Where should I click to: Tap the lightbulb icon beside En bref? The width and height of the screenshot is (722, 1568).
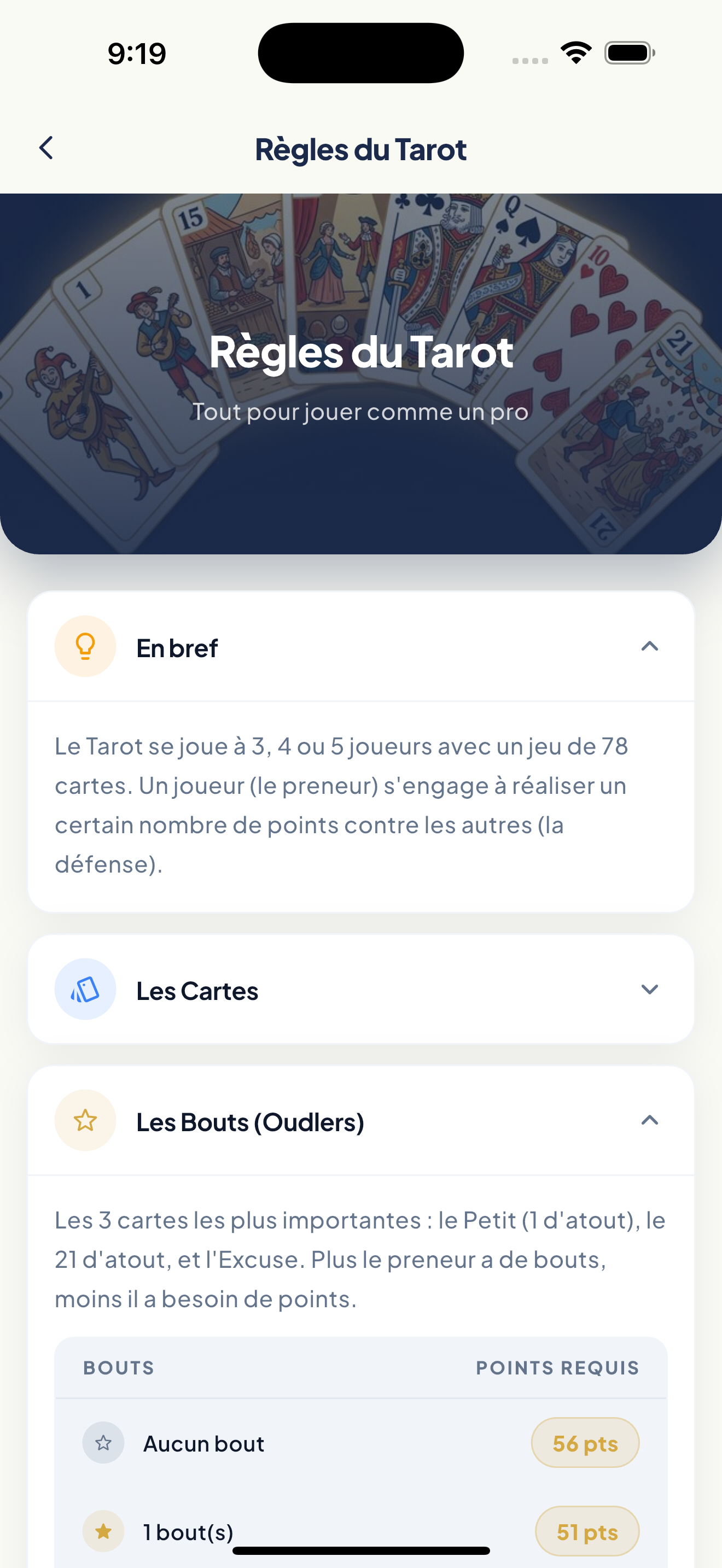(85, 646)
